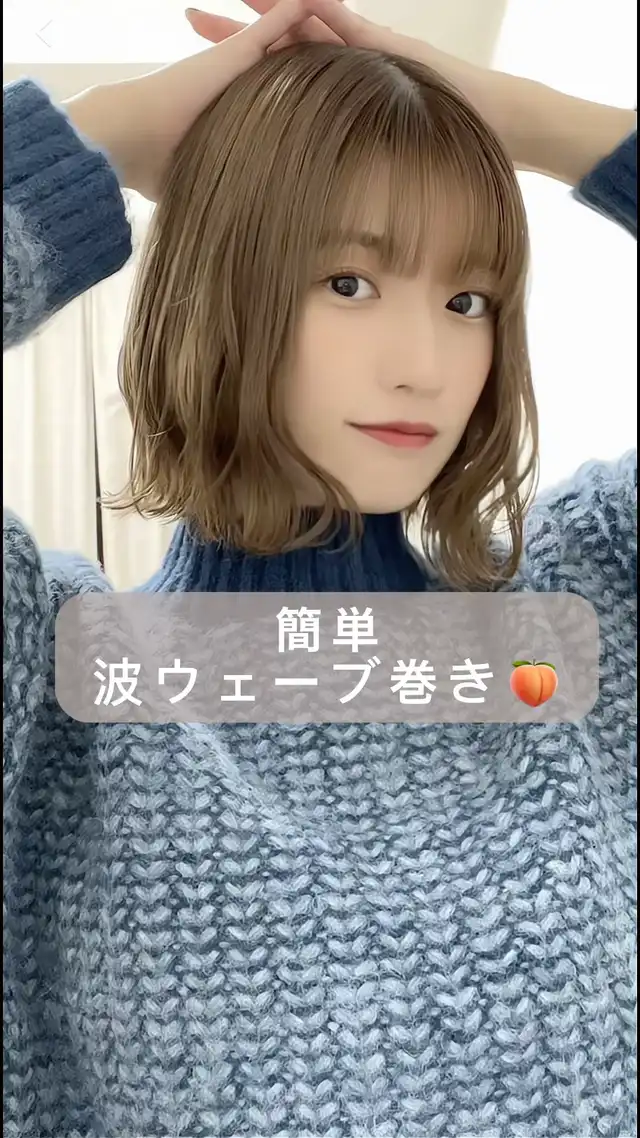640x1138 pixels.
Task: Go back using the top-left arrow
Action: click(x=44, y=33)
